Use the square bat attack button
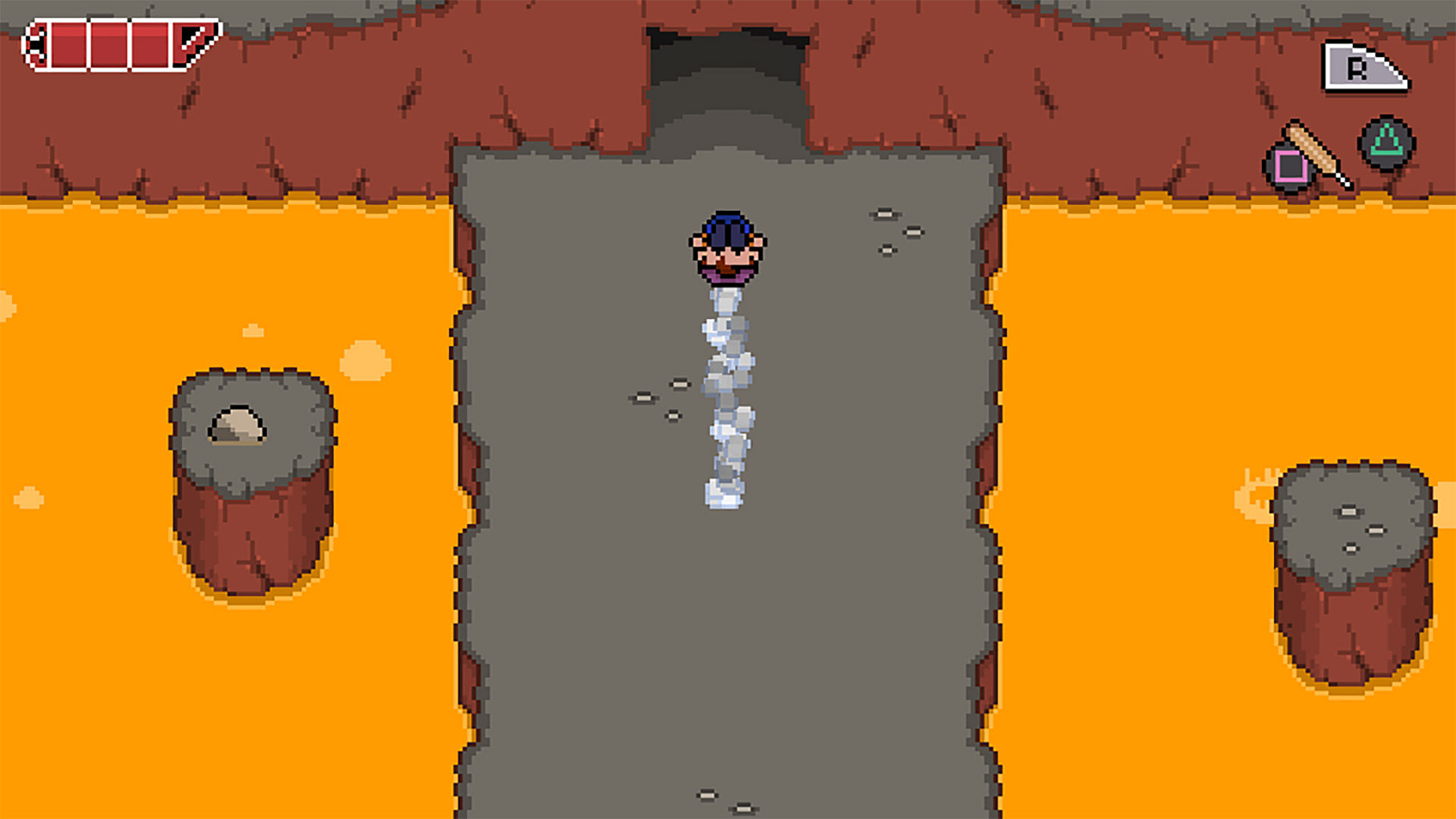This screenshot has width=1456, height=819. point(1290,166)
